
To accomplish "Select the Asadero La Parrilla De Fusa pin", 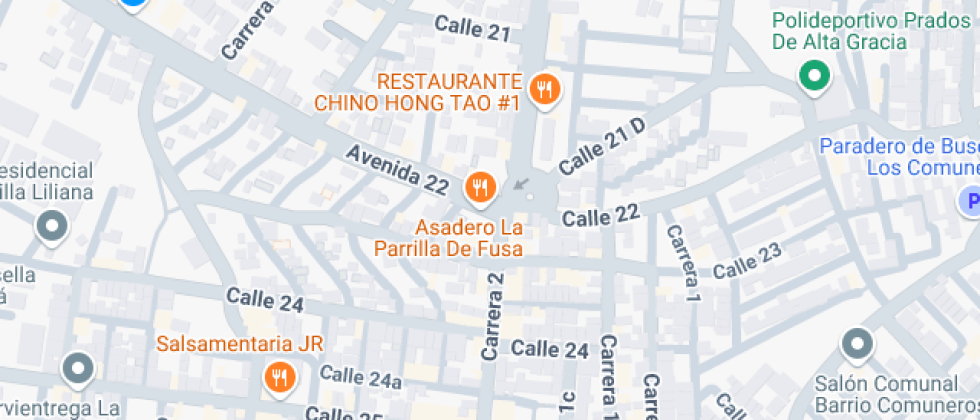I will 480,186.
